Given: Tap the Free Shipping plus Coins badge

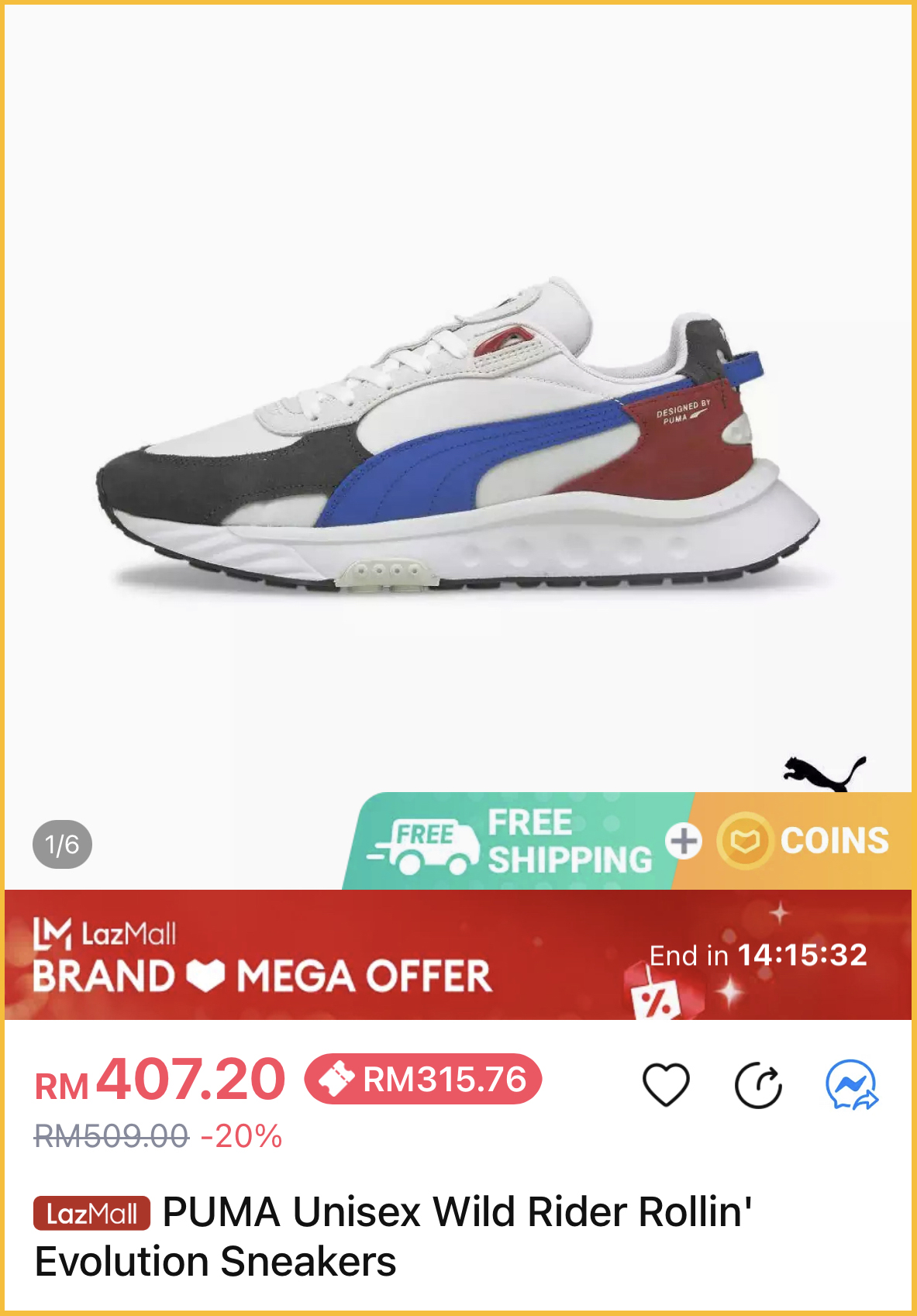Looking at the screenshot, I should click(x=628, y=842).
